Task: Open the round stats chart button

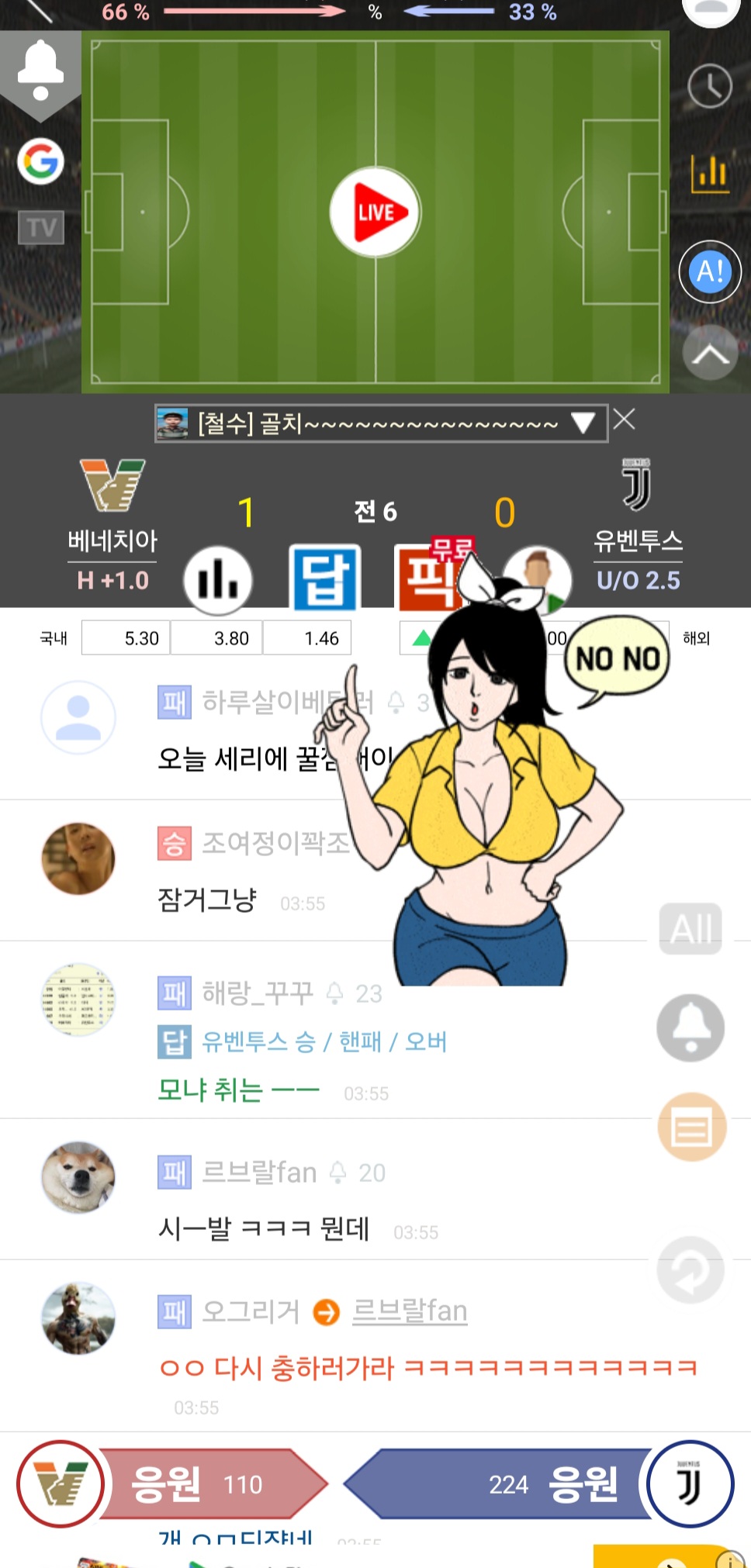Action: coord(218,579)
